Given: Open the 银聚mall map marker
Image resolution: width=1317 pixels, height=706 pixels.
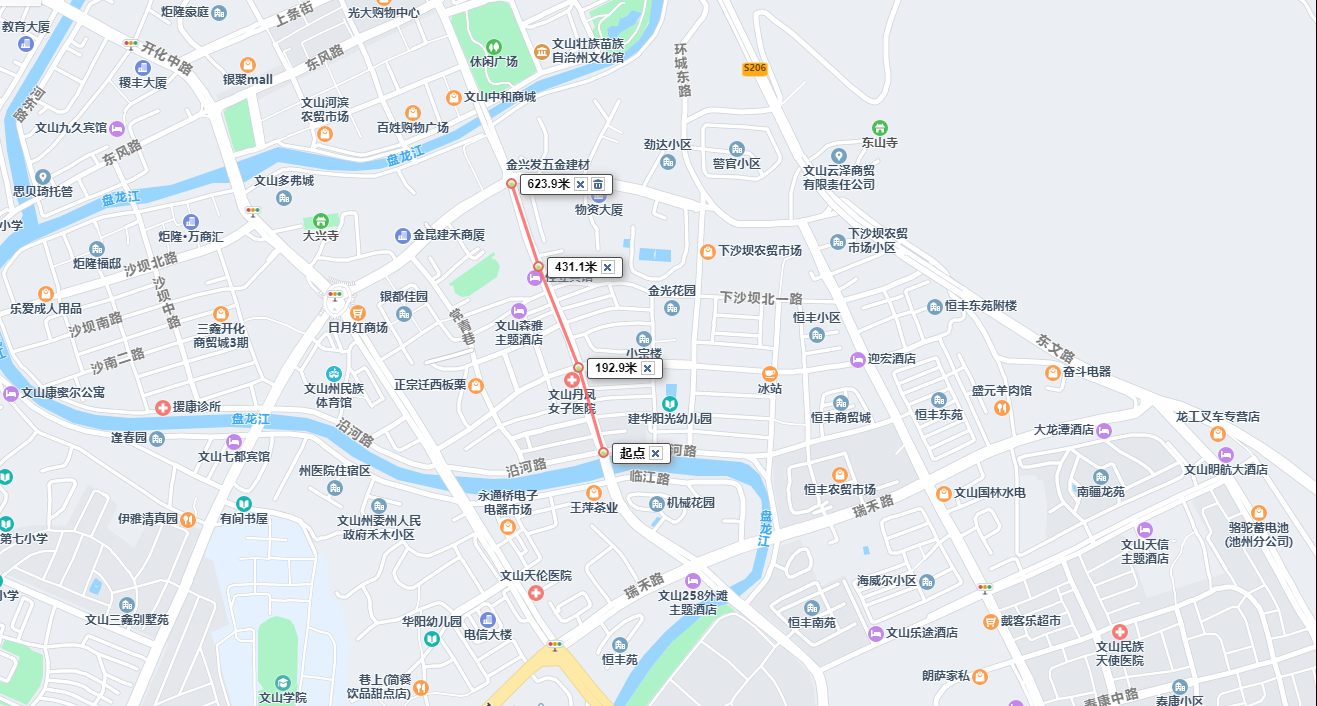Looking at the screenshot, I should tap(247, 64).
